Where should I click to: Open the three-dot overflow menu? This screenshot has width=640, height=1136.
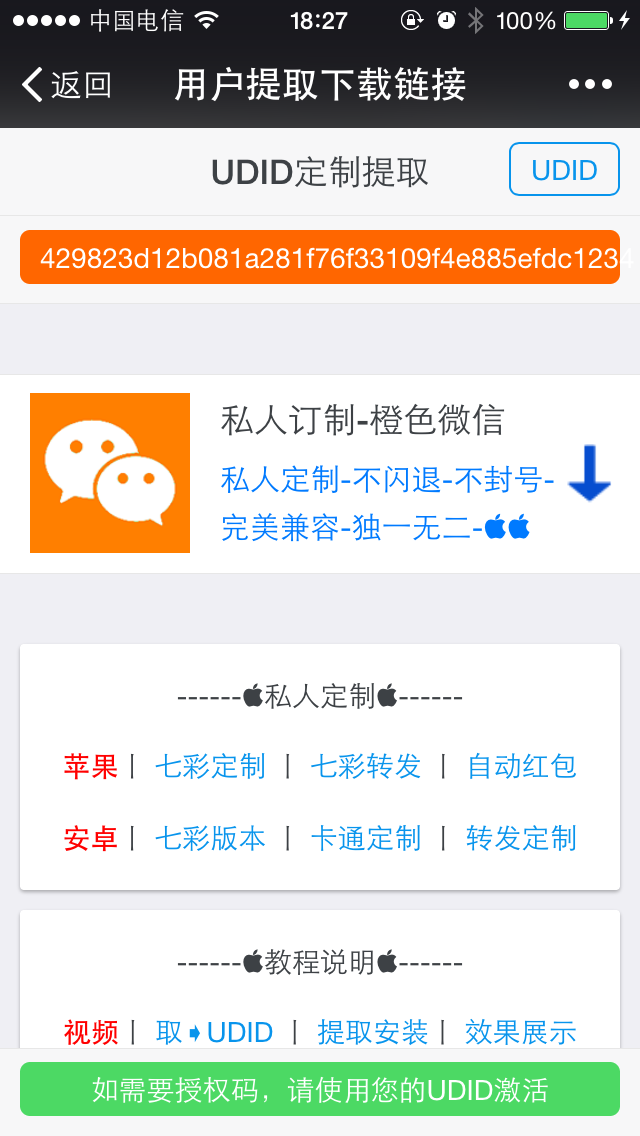point(590,85)
